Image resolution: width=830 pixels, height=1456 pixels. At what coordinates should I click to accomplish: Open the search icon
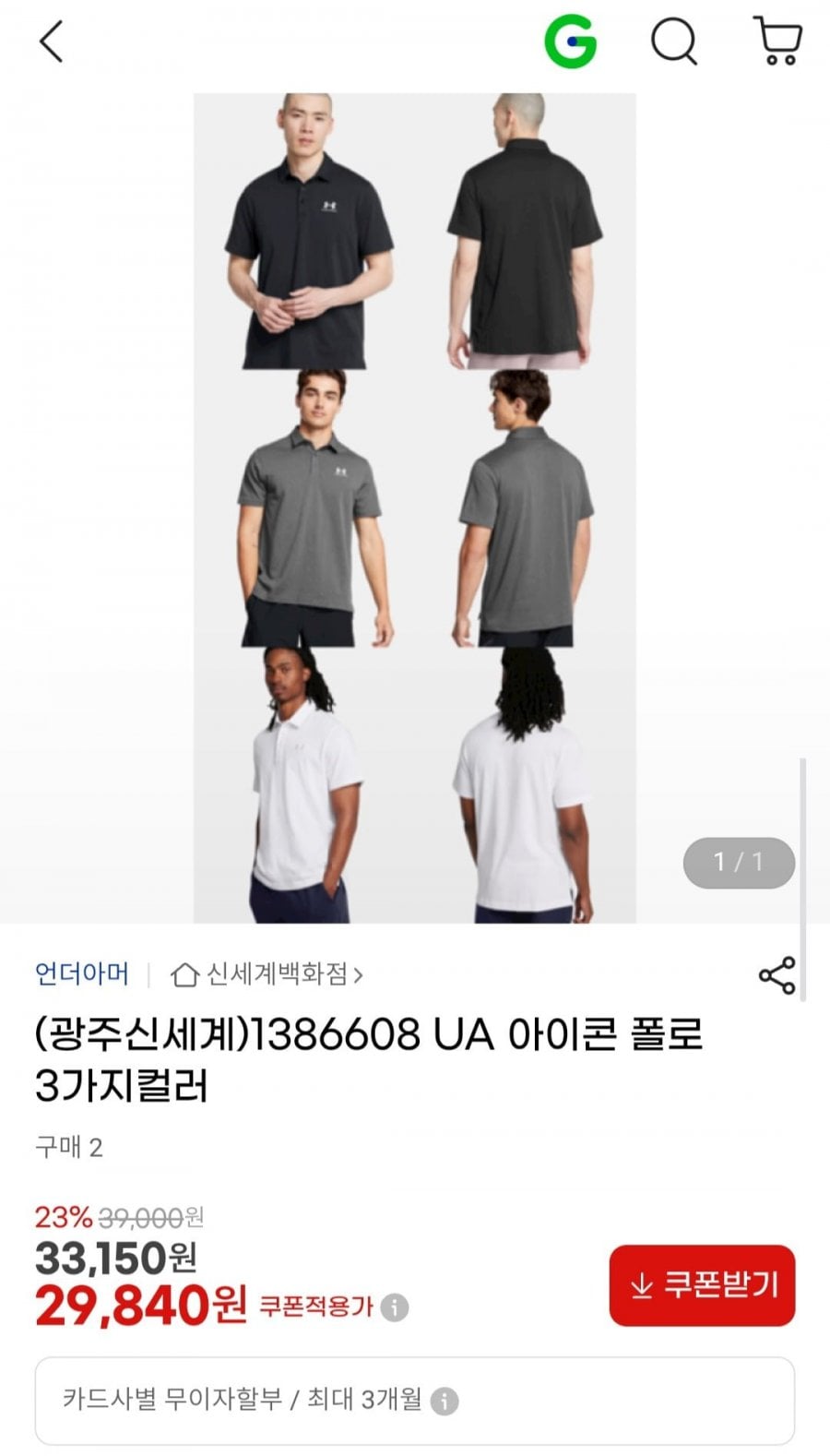674,42
